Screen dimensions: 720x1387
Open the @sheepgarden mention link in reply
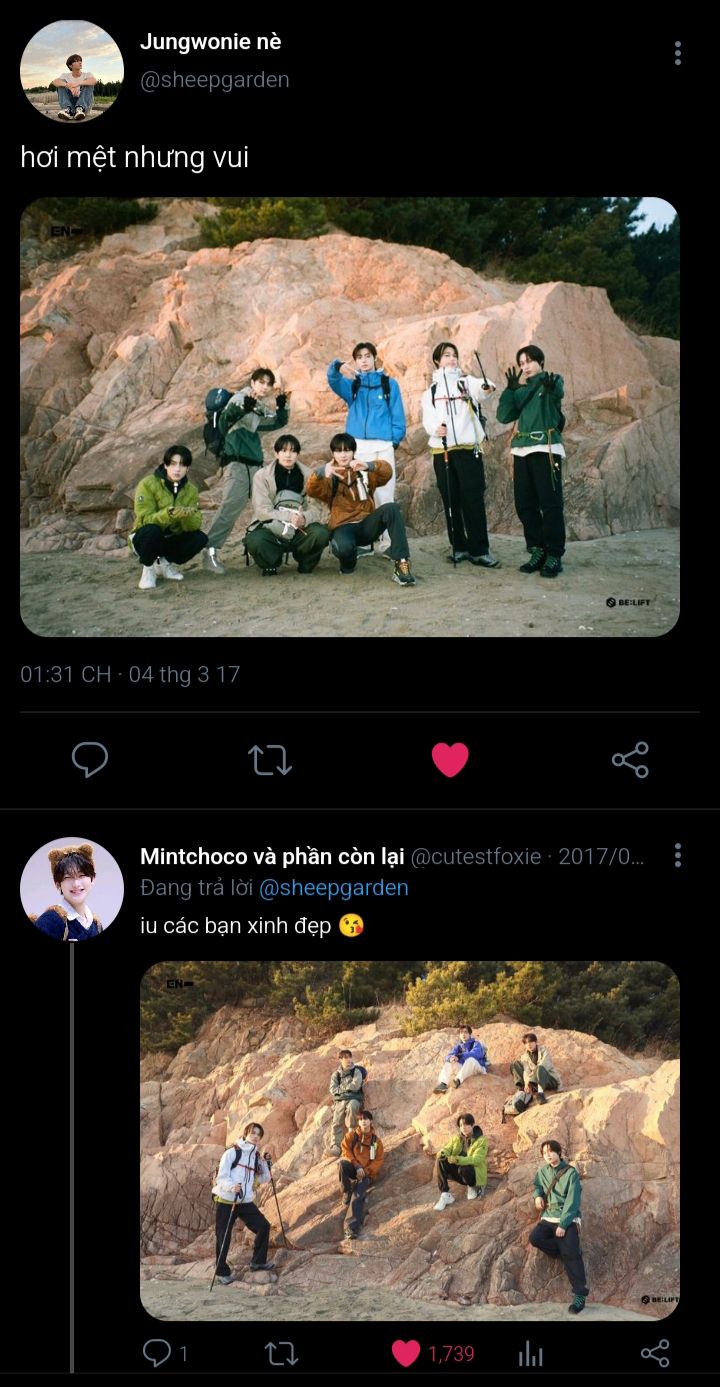click(334, 888)
